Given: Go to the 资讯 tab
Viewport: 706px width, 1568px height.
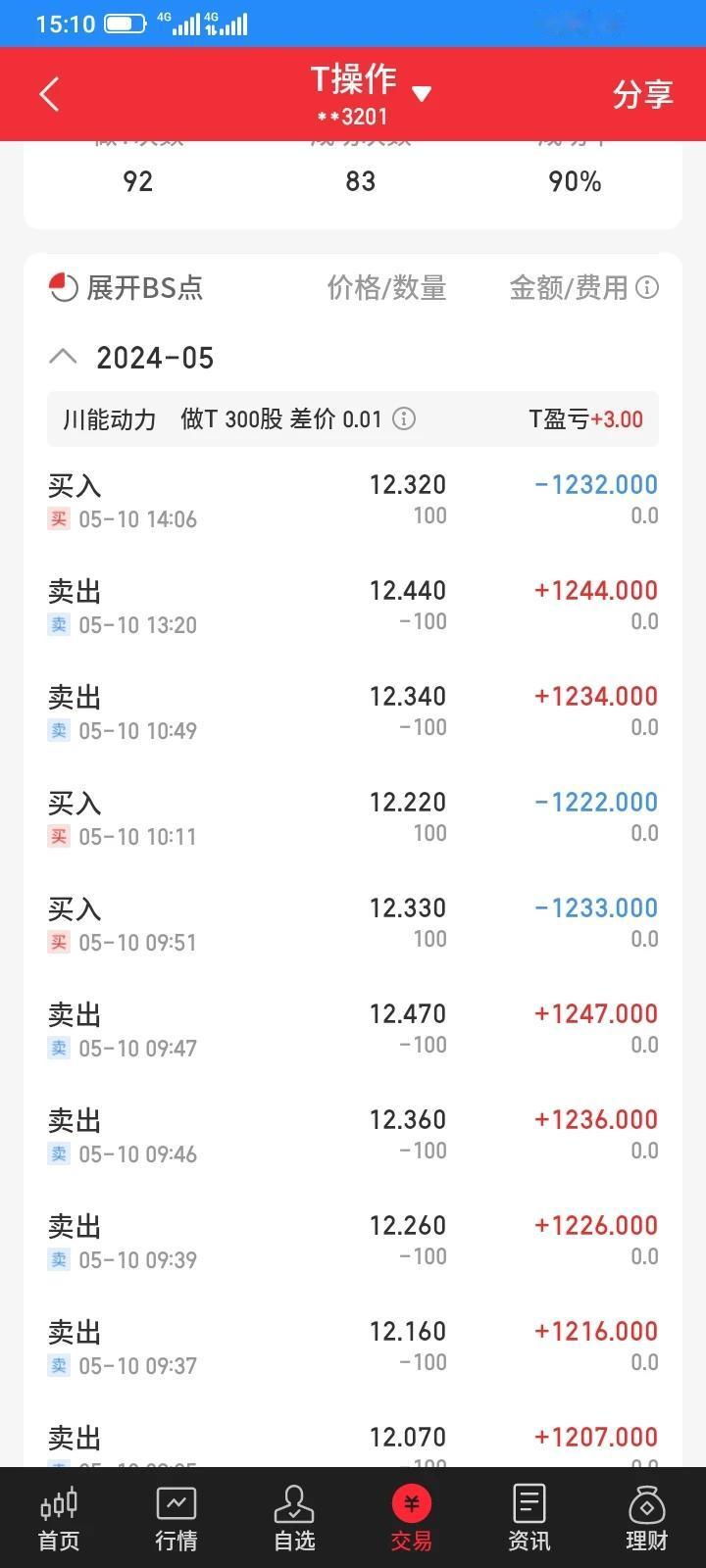Looking at the screenshot, I should point(529,1519).
